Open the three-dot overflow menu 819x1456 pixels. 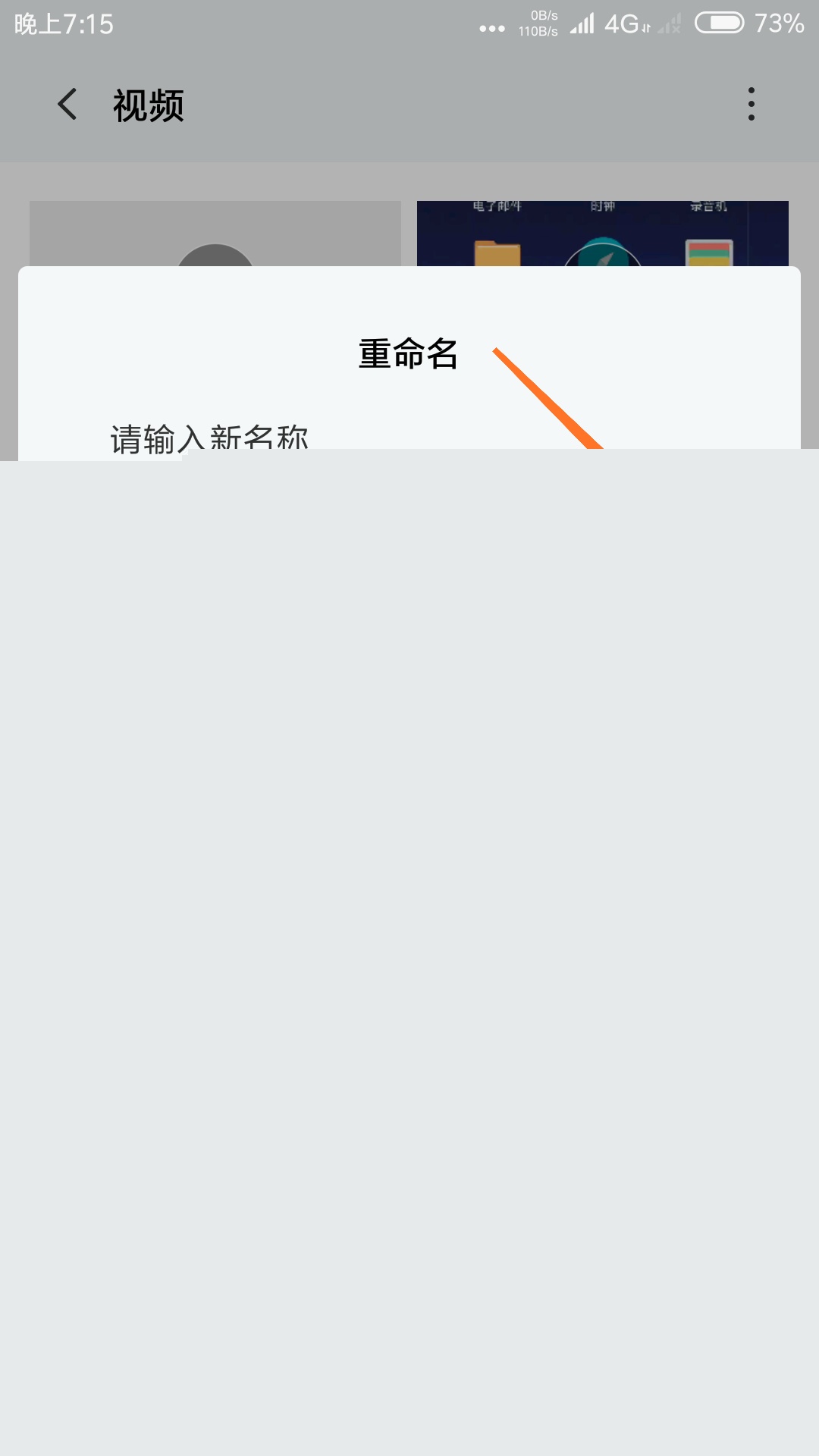pos(751,105)
